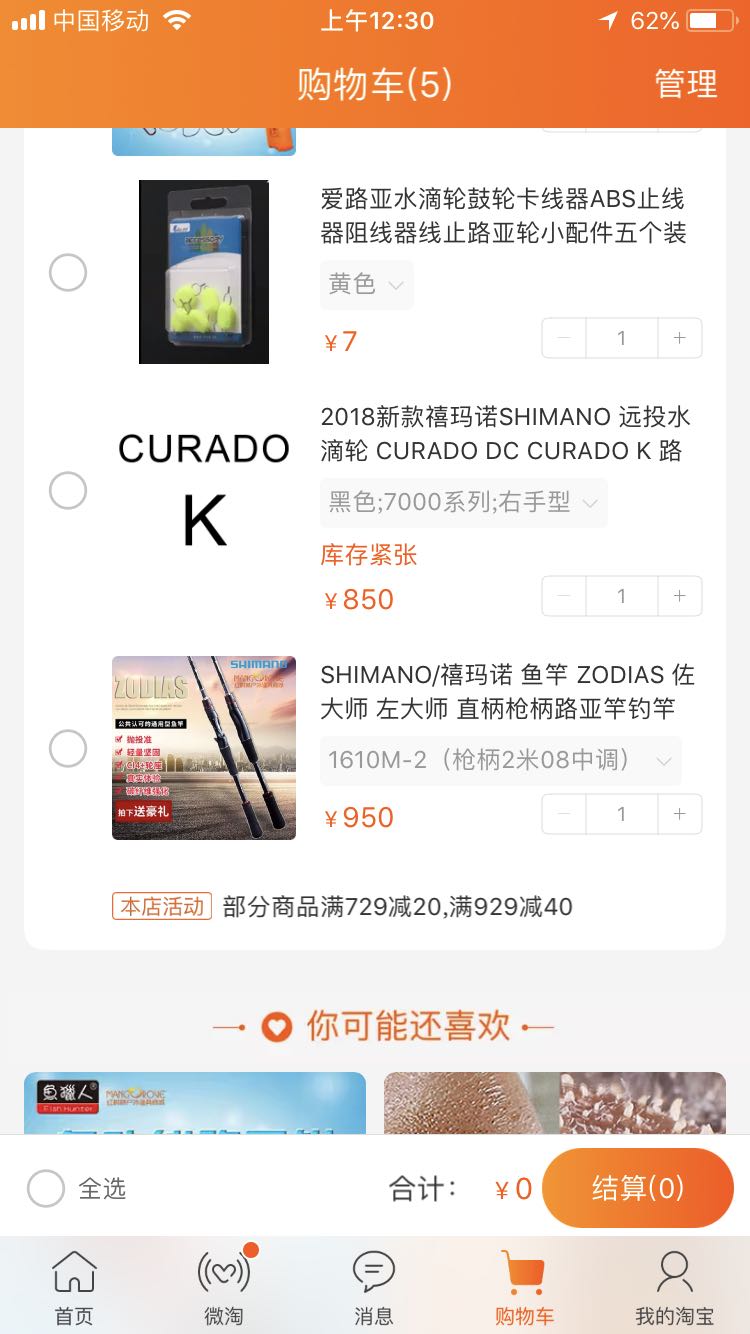Switch to the 我的淘宝 tab
This screenshot has height=1334, width=750.
(674, 1288)
